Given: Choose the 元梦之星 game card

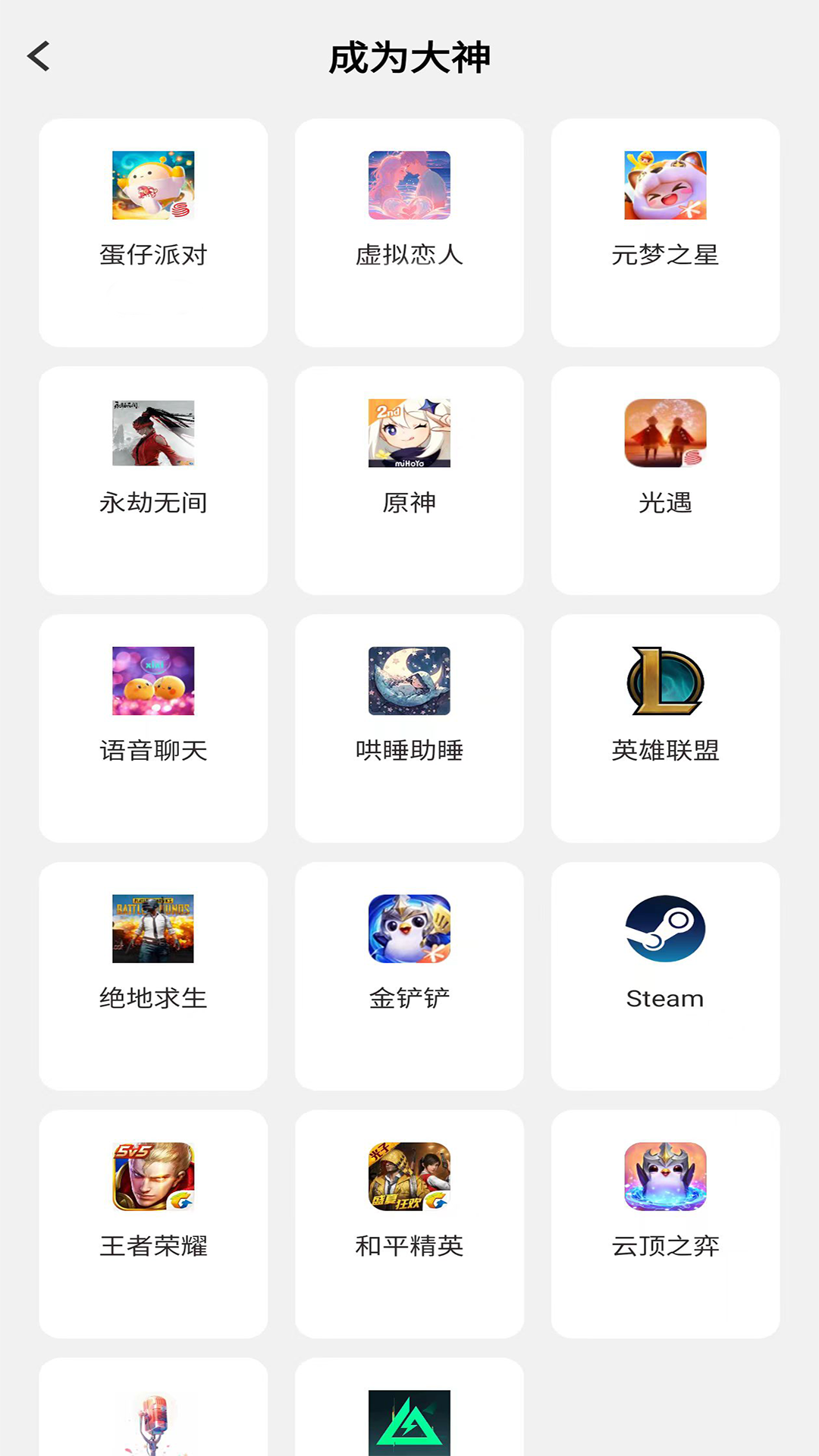Looking at the screenshot, I should point(665,232).
